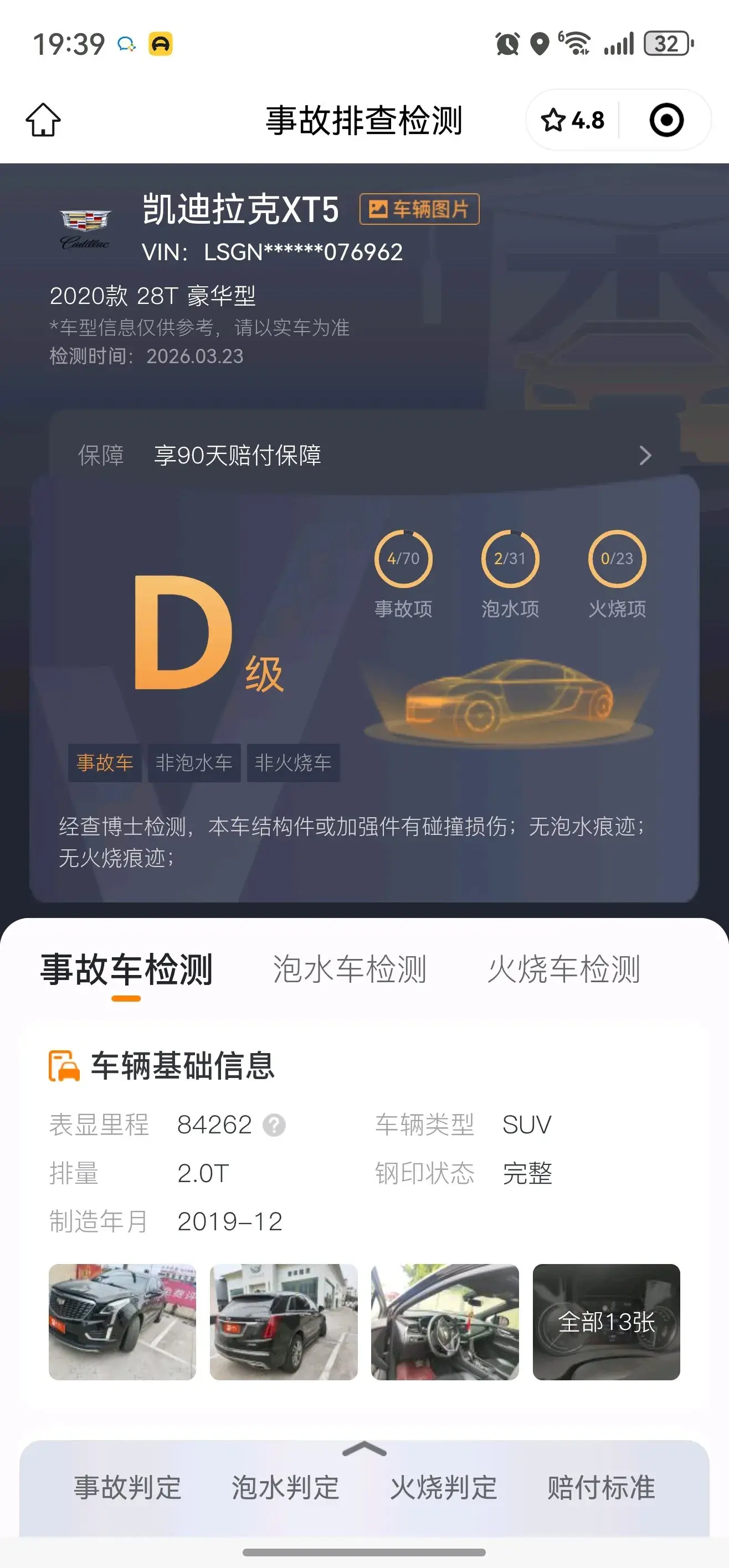The height and width of the screenshot is (1568, 729).
Task: View all 13 photos (全部13张)
Action: 606,1322
